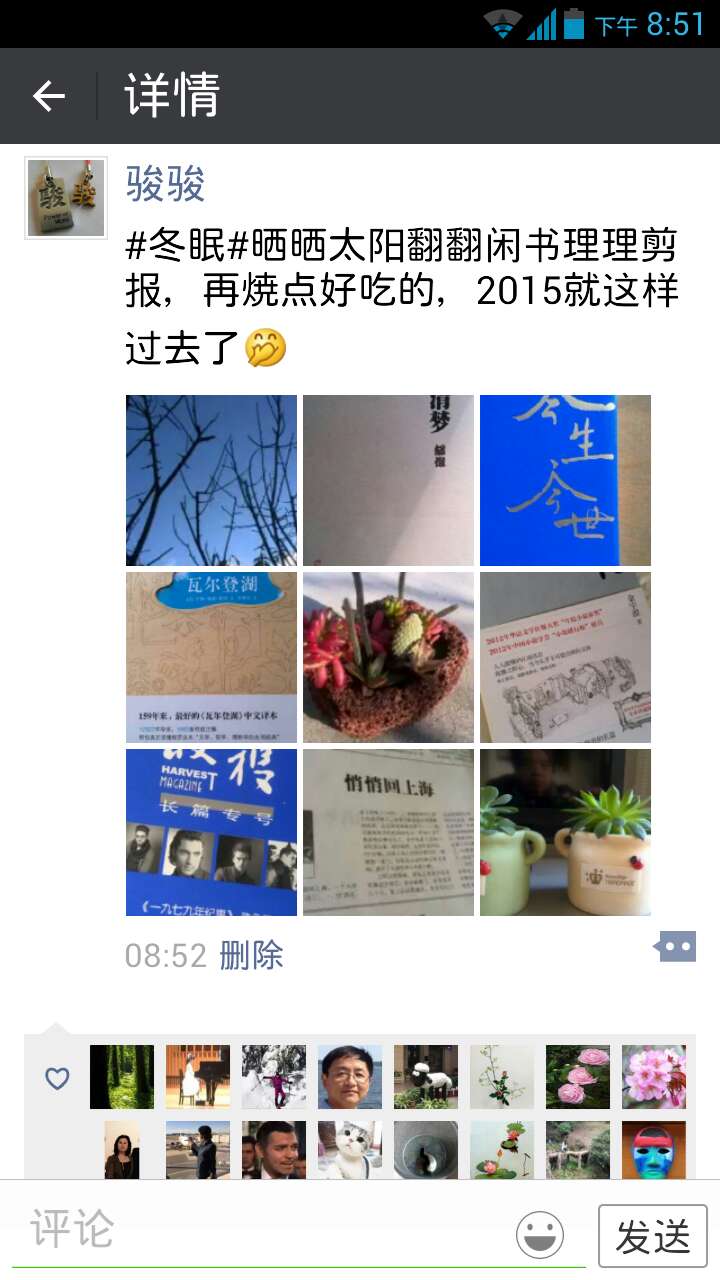720x1280 pixels.
Task: Open the liker with the glasses-man avatar
Action: point(350,1077)
